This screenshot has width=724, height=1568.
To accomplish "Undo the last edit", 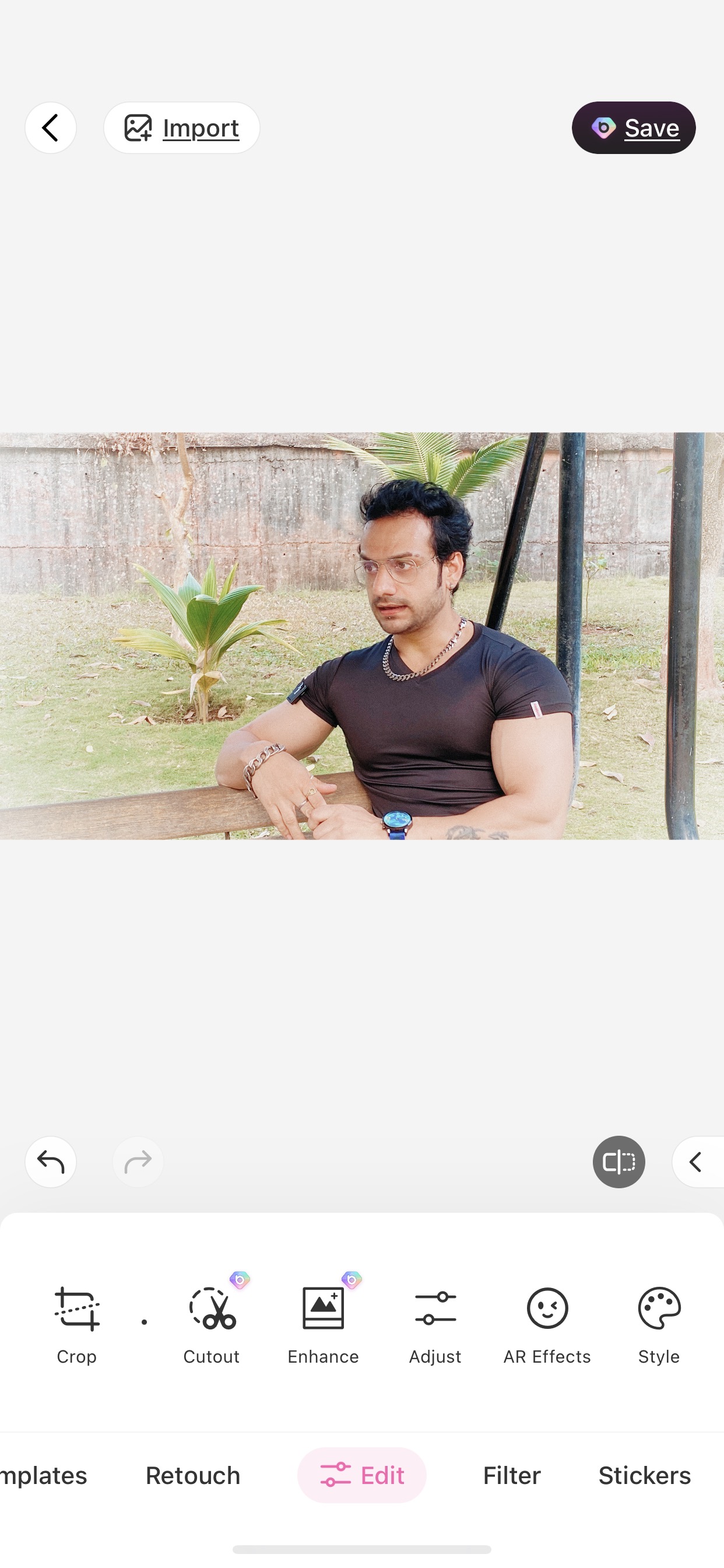I will point(51,1162).
